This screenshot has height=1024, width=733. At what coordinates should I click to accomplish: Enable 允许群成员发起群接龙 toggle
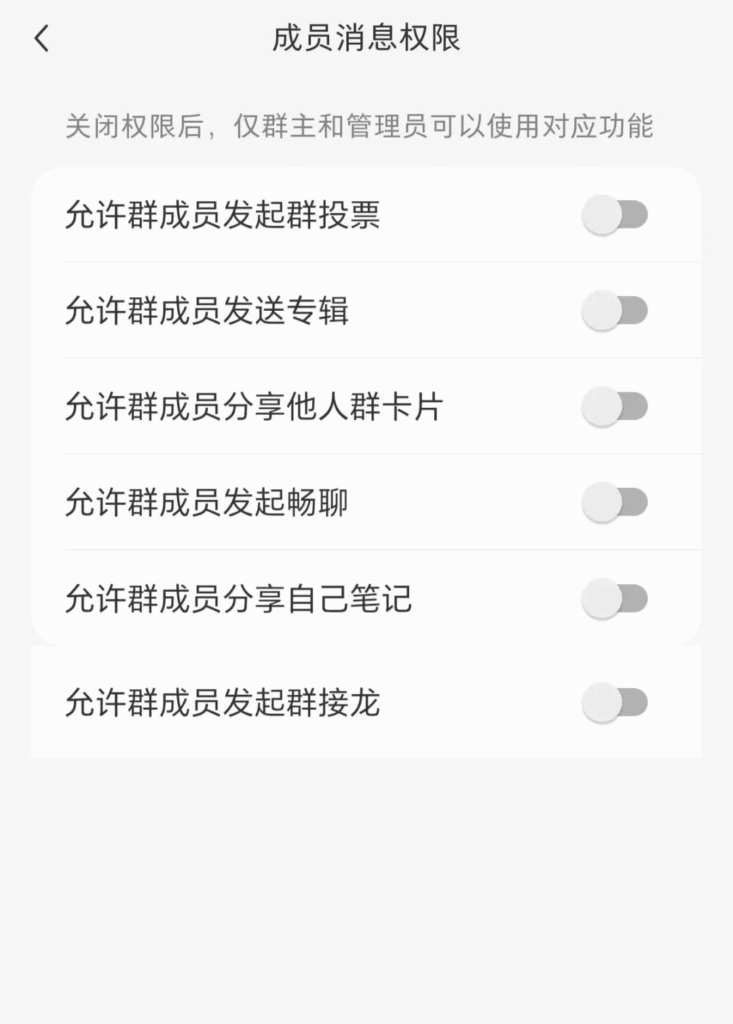coord(613,700)
